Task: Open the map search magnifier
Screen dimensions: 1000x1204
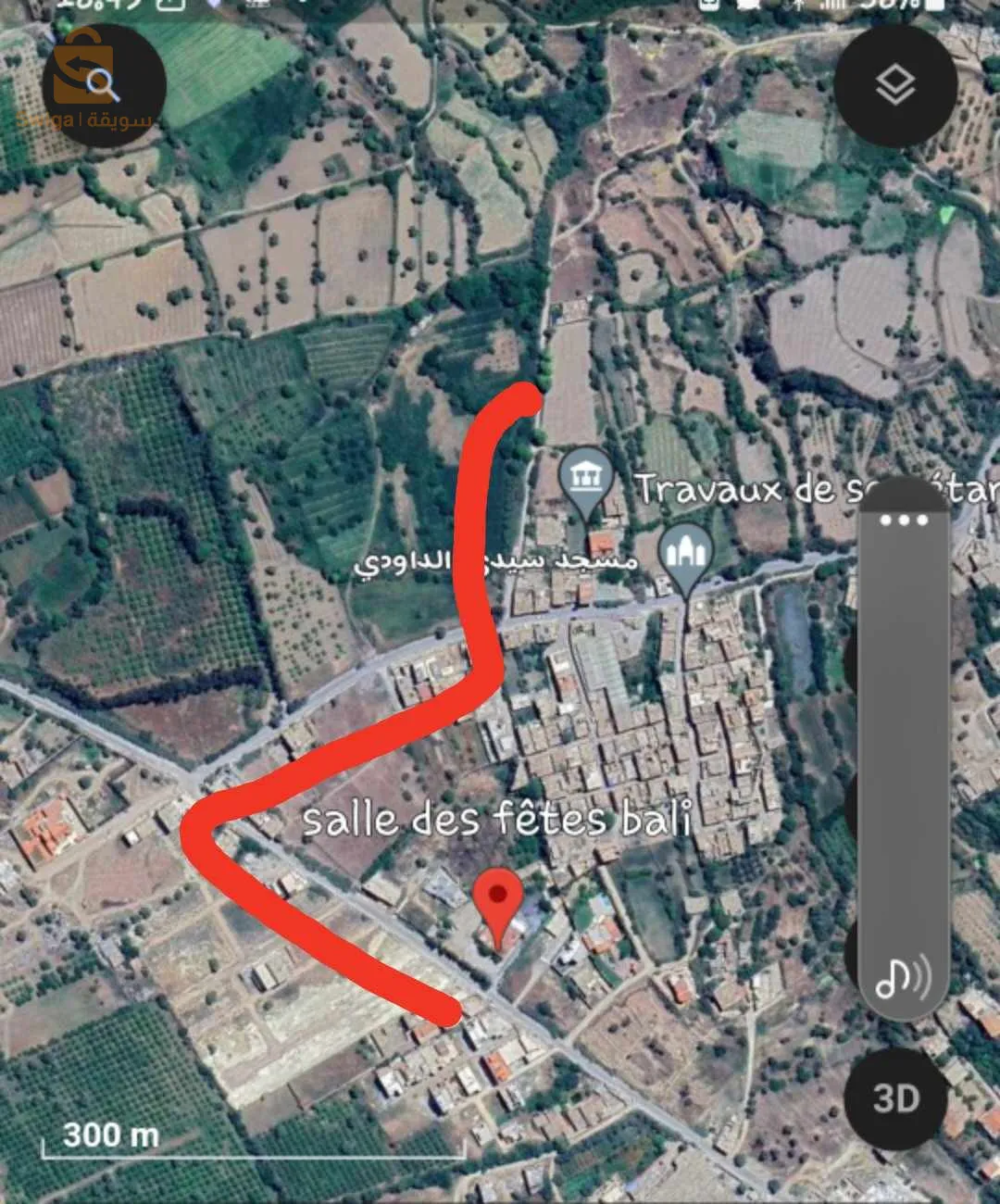Action: [104, 84]
